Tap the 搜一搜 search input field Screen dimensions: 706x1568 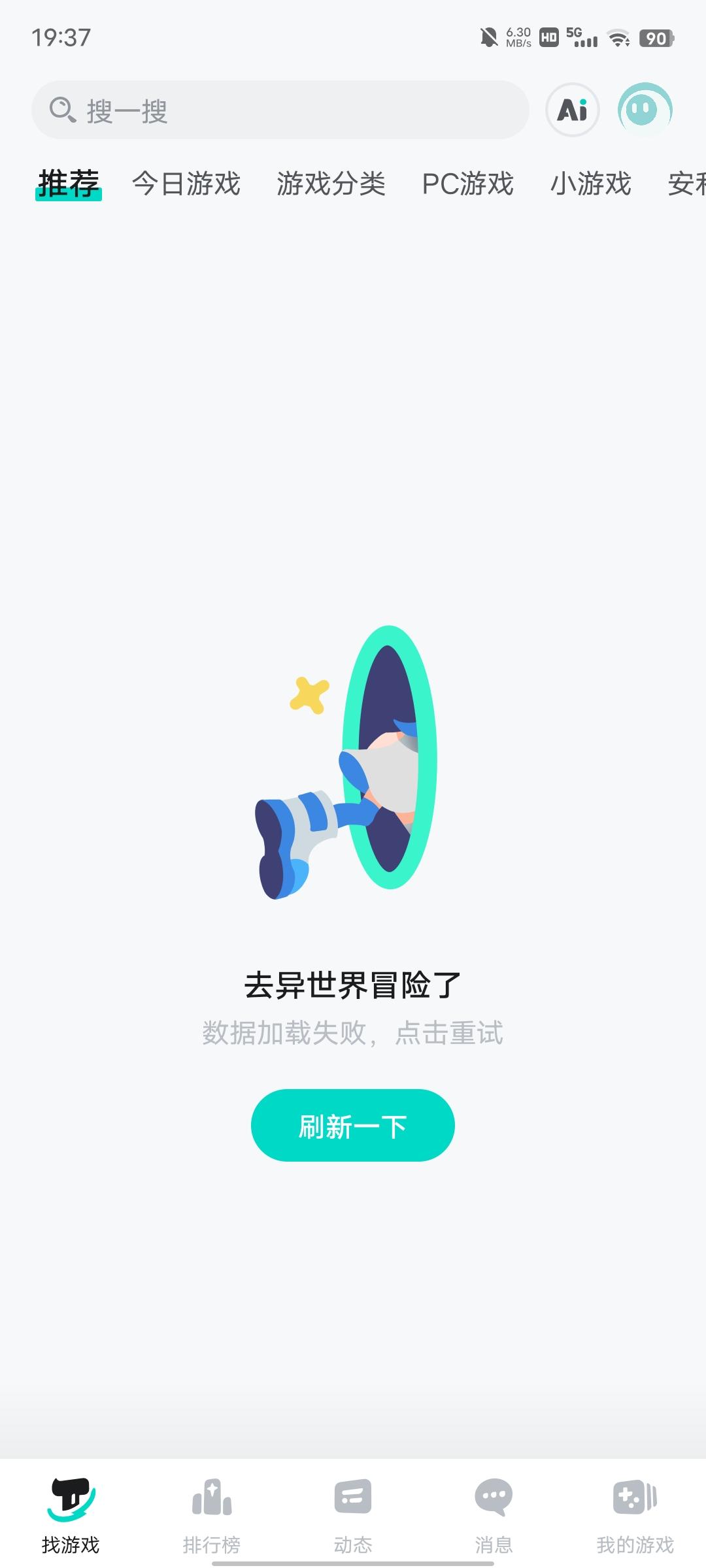281,110
